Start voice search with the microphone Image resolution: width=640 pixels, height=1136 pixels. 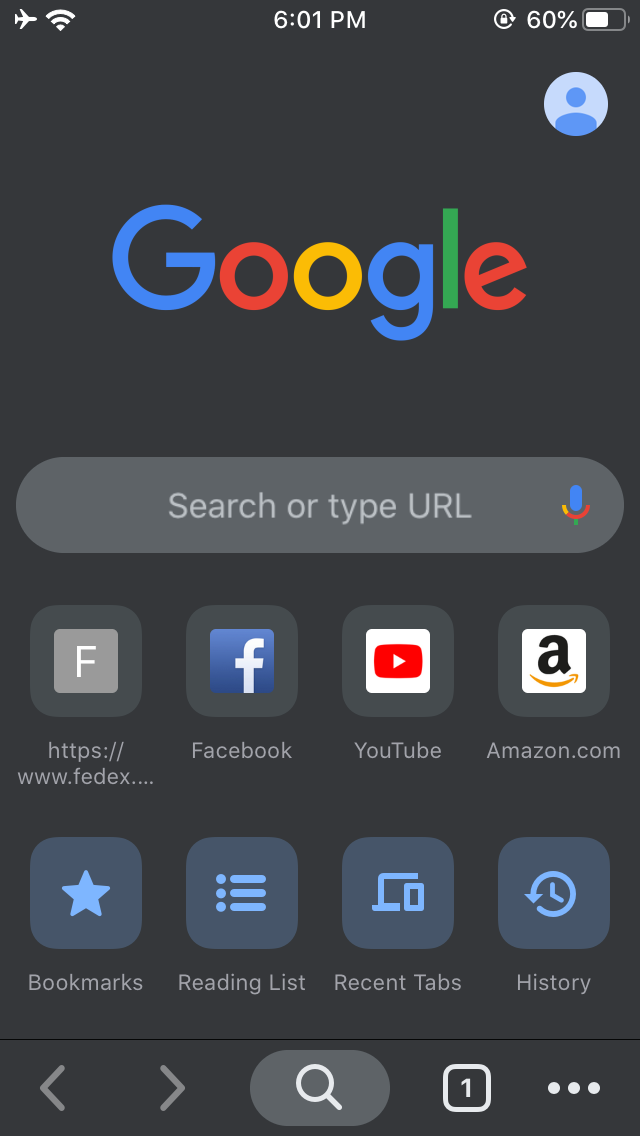click(x=575, y=505)
